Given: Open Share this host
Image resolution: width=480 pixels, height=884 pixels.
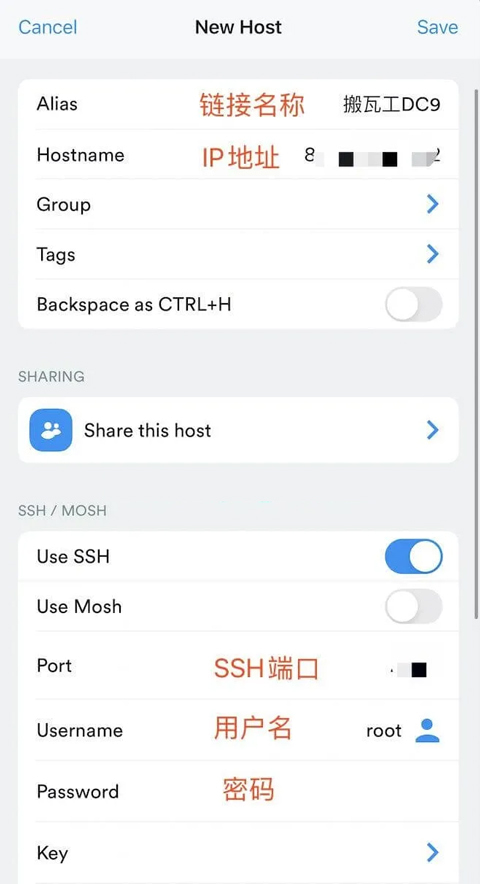Looking at the screenshot, I should click(238, 430).
